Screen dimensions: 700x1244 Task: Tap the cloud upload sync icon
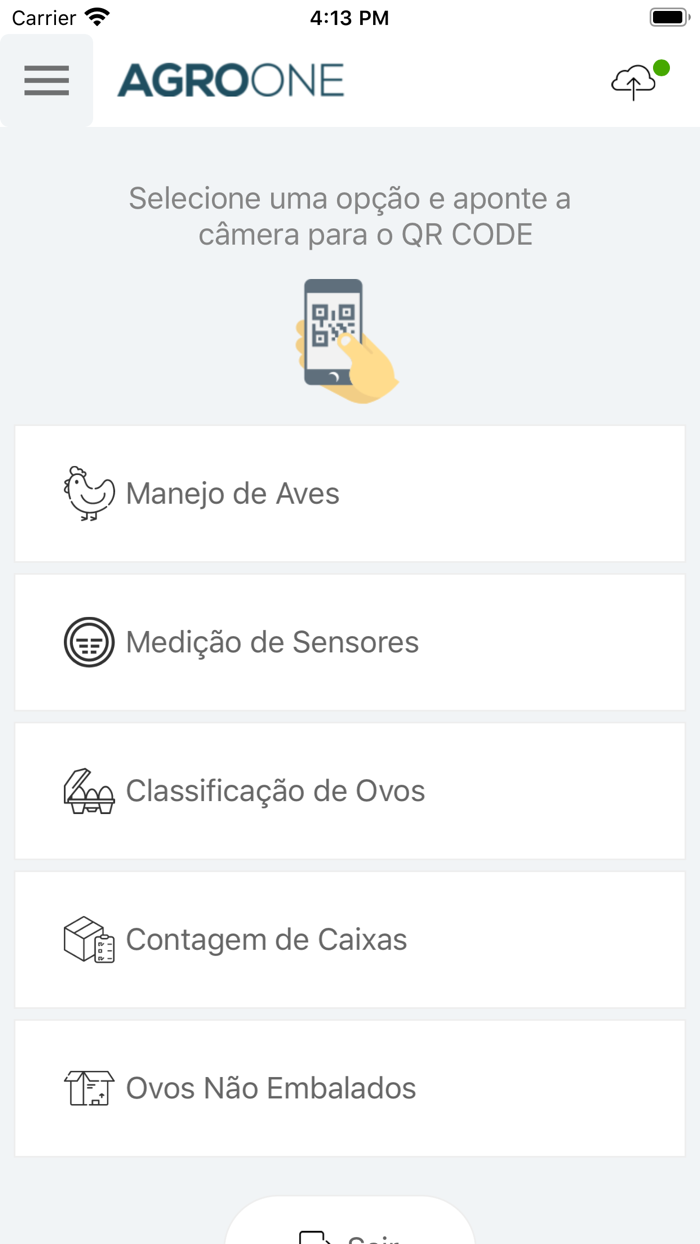tap(634, 83)
